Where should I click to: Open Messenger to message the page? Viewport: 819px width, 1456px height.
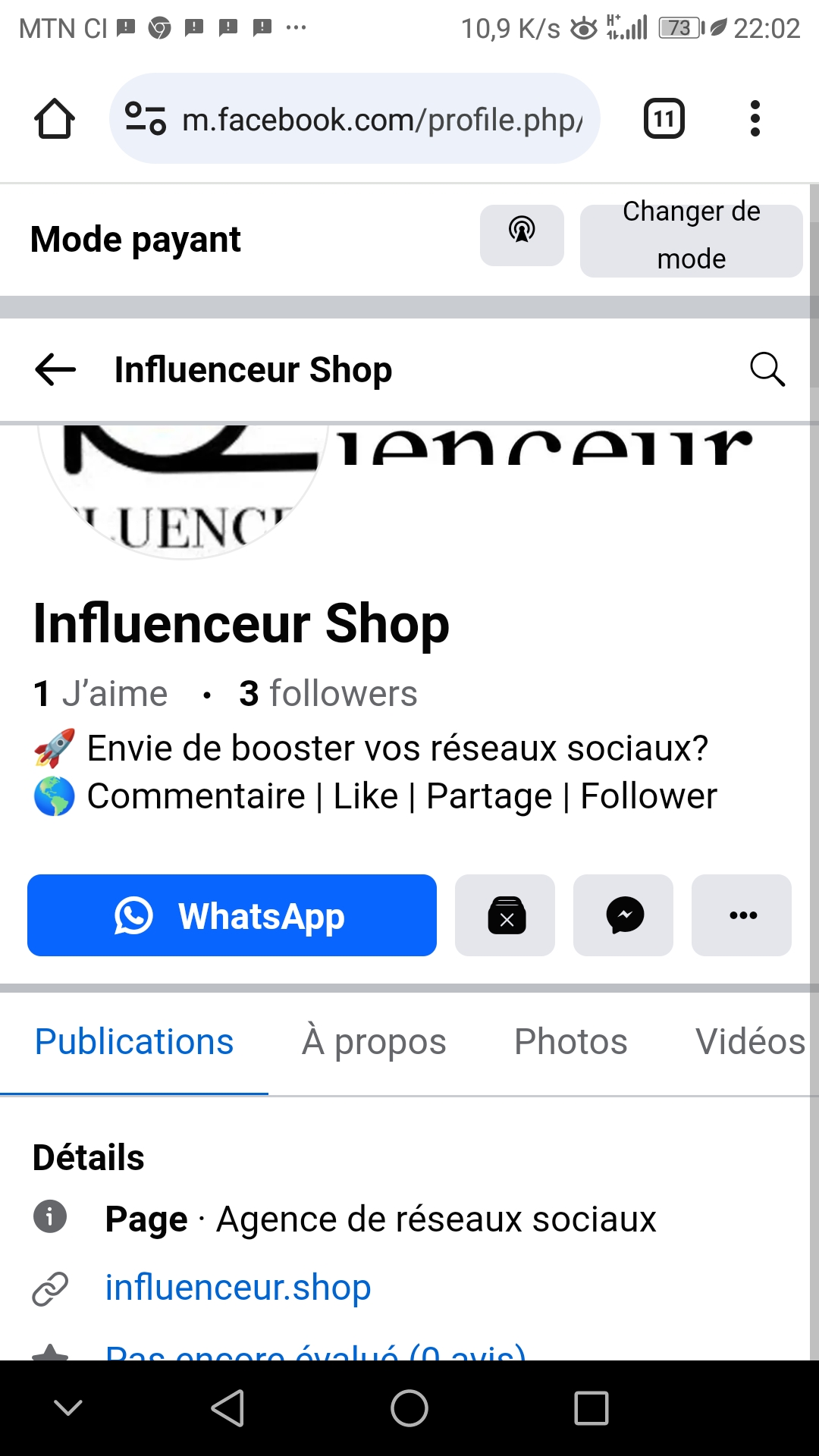point(623,915)
